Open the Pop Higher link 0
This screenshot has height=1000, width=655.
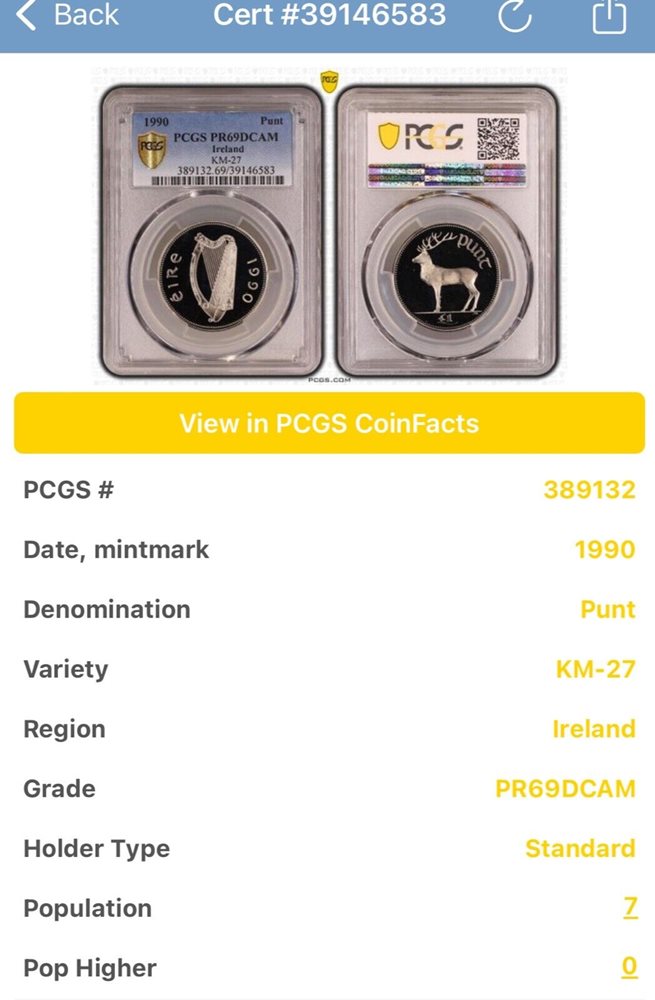click(629, 968)
